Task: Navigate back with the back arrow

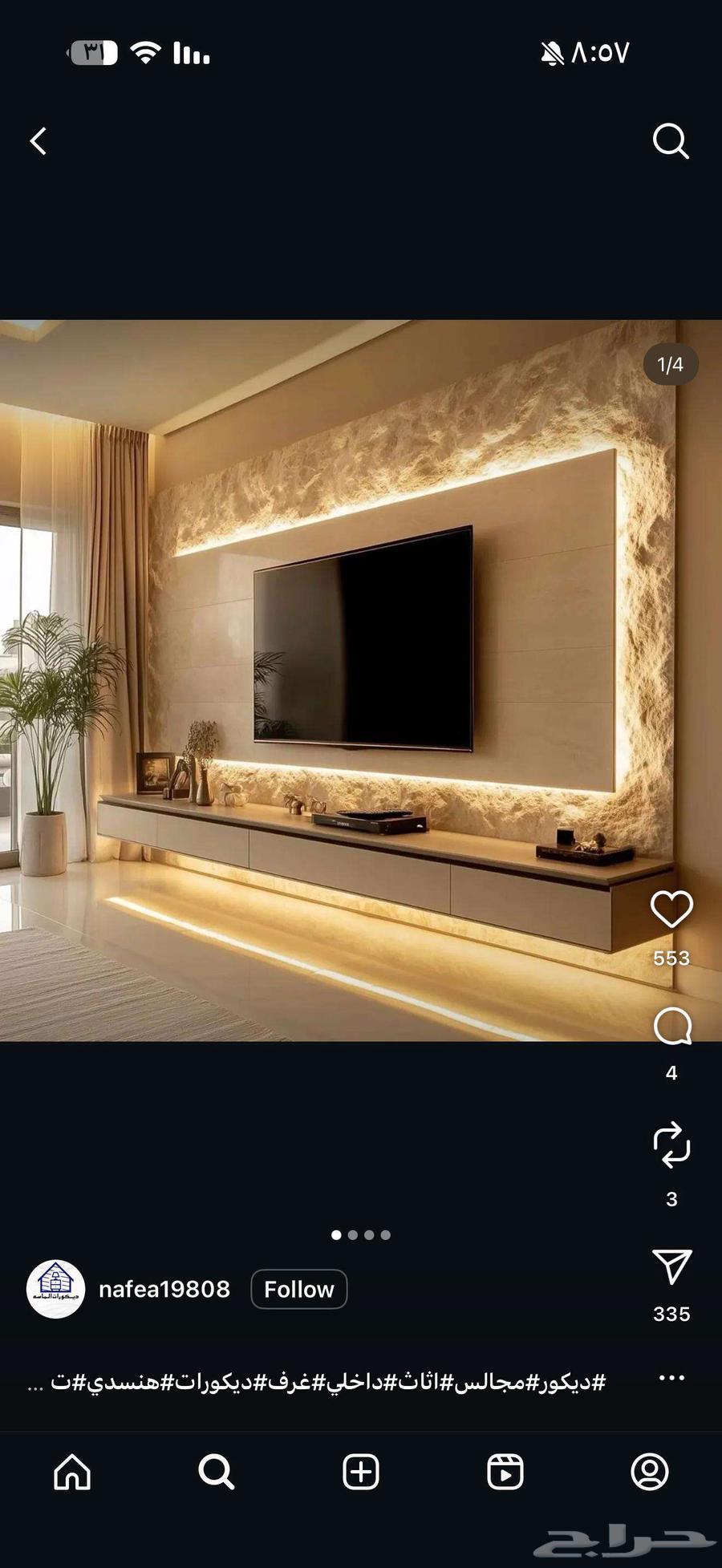Action: coord(38,142)
